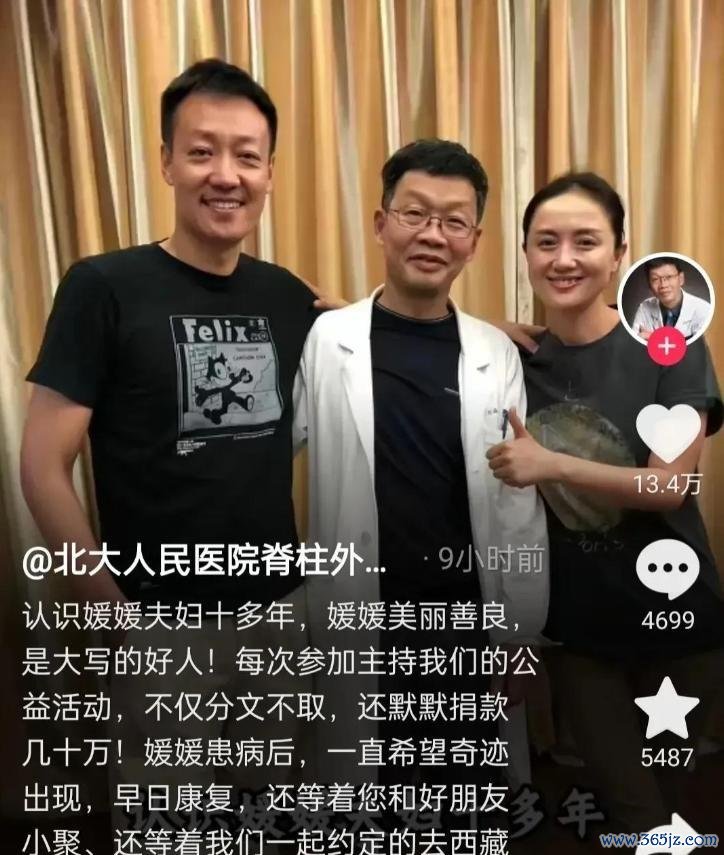
Task: Follow the author with the red plus
Action: [x=666, y=349]
